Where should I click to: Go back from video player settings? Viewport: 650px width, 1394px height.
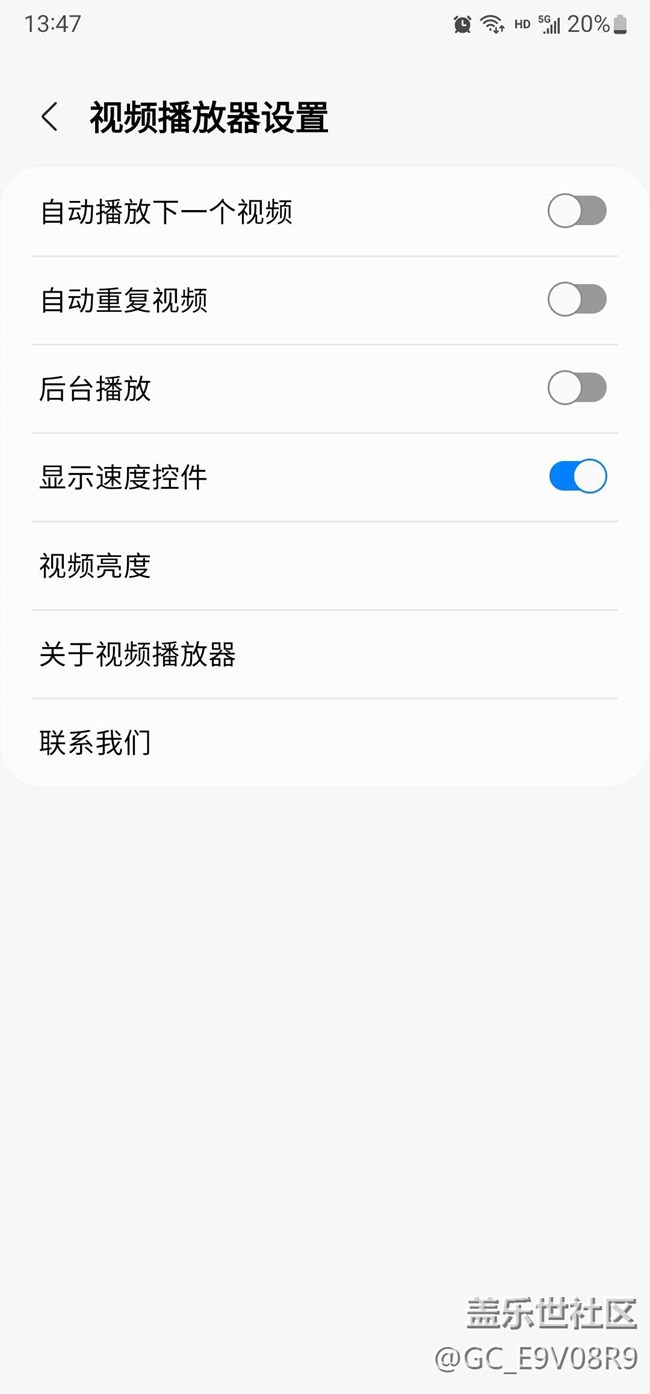coord(49,117)
